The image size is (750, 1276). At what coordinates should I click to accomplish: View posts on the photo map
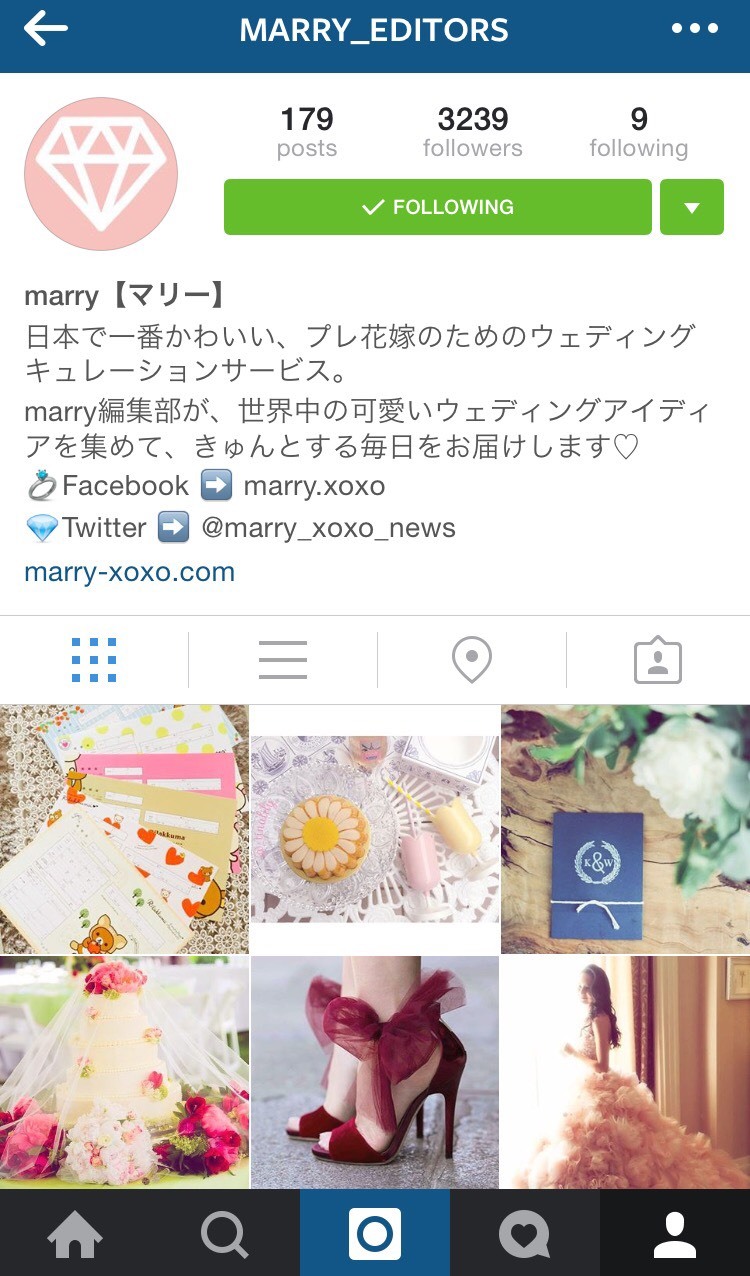(470, 658)
